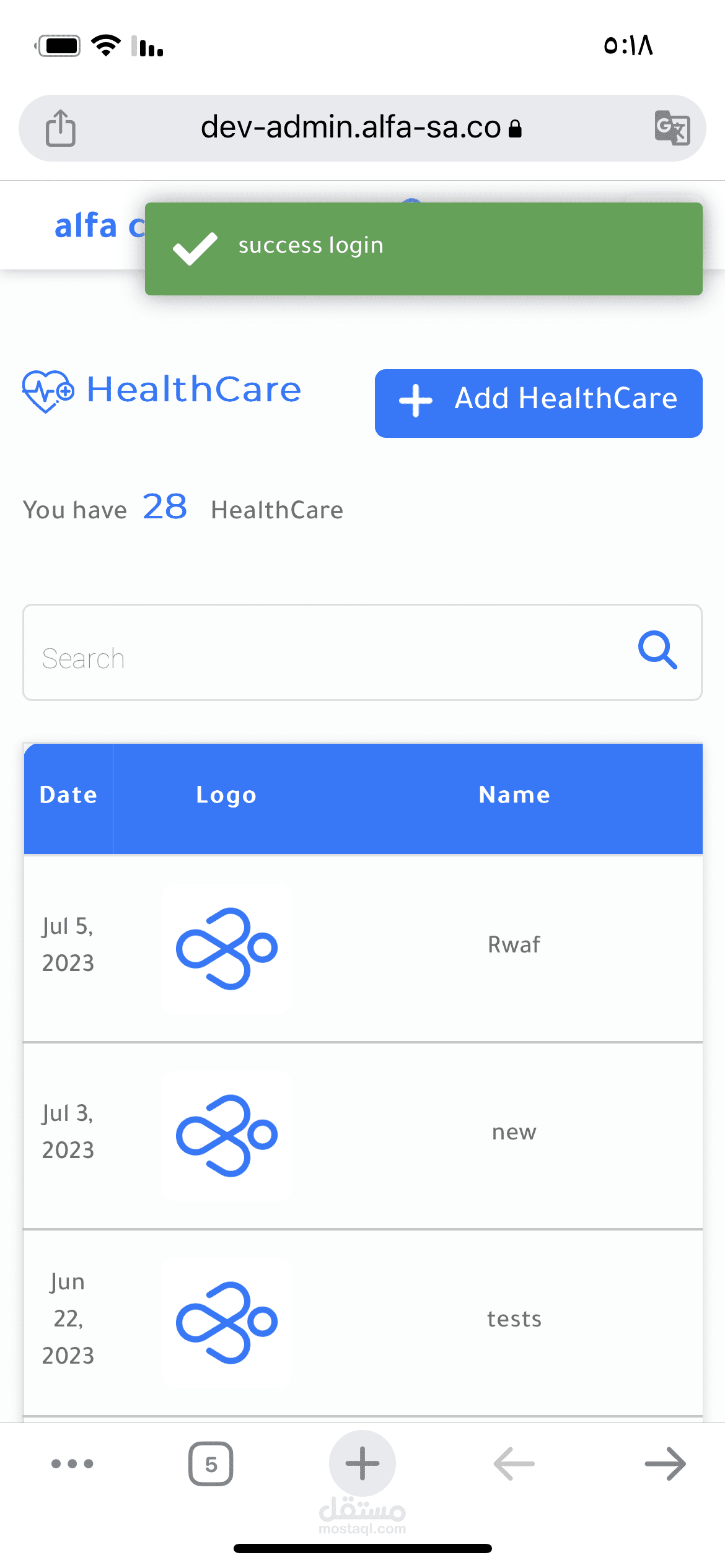Open a new browser tab
Screen dimensions: 725x1568
click(x=362, y=1464)
